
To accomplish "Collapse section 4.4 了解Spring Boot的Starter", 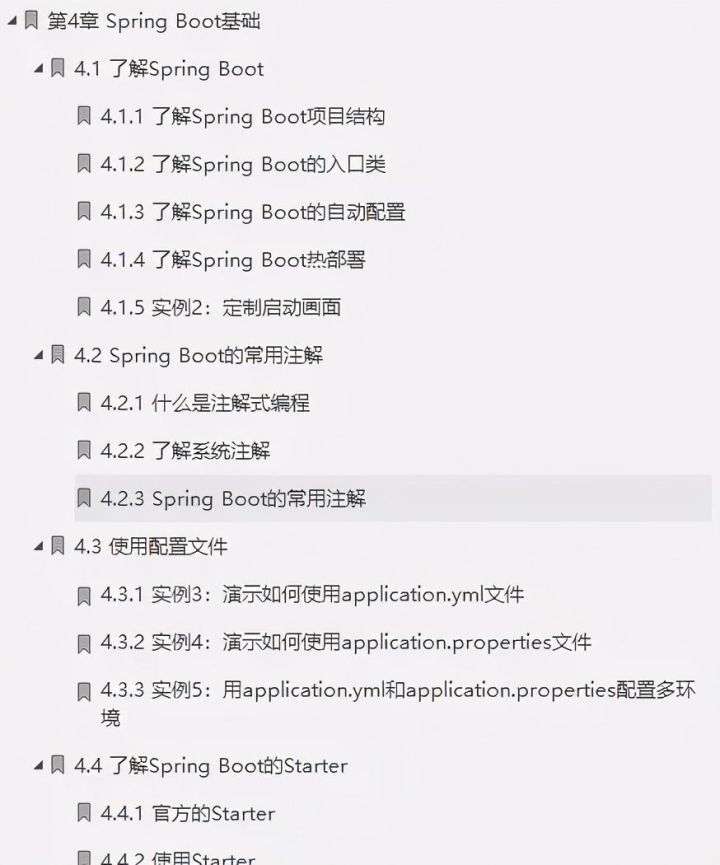I will pyautogui.click(x=38, y=766).
